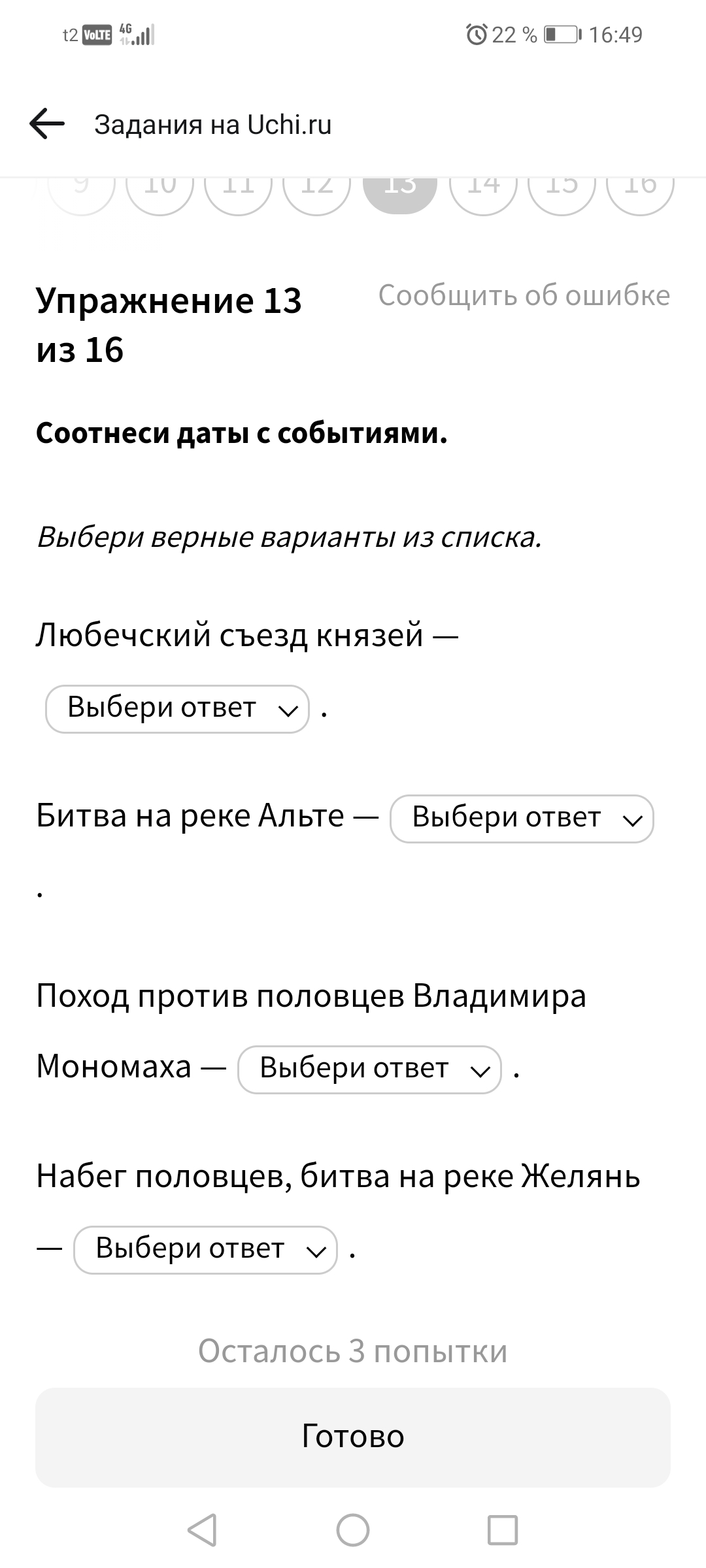Open recent apps from navigation bar
706x1568 pixels.
[x=503, y=1529]
